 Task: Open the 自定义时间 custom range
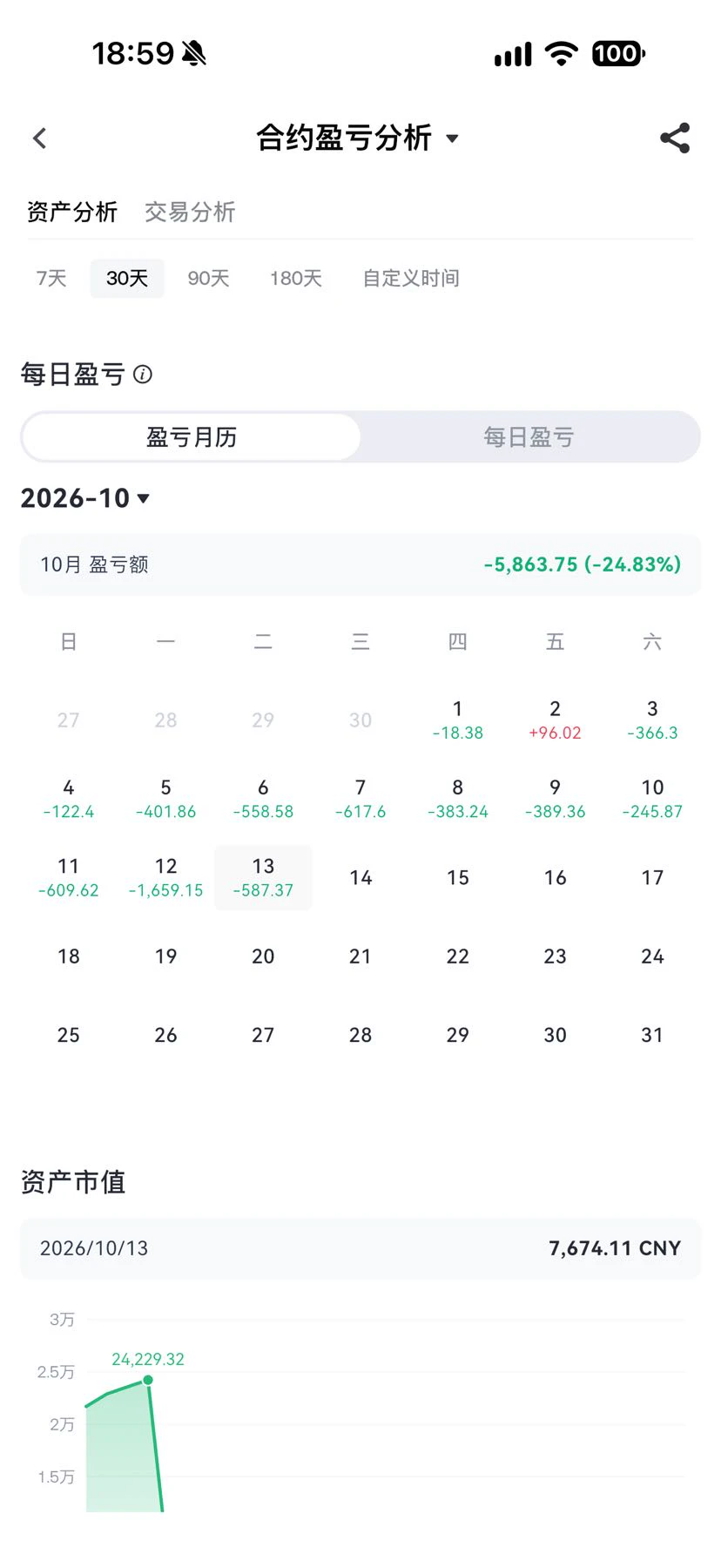click(411, 278)
